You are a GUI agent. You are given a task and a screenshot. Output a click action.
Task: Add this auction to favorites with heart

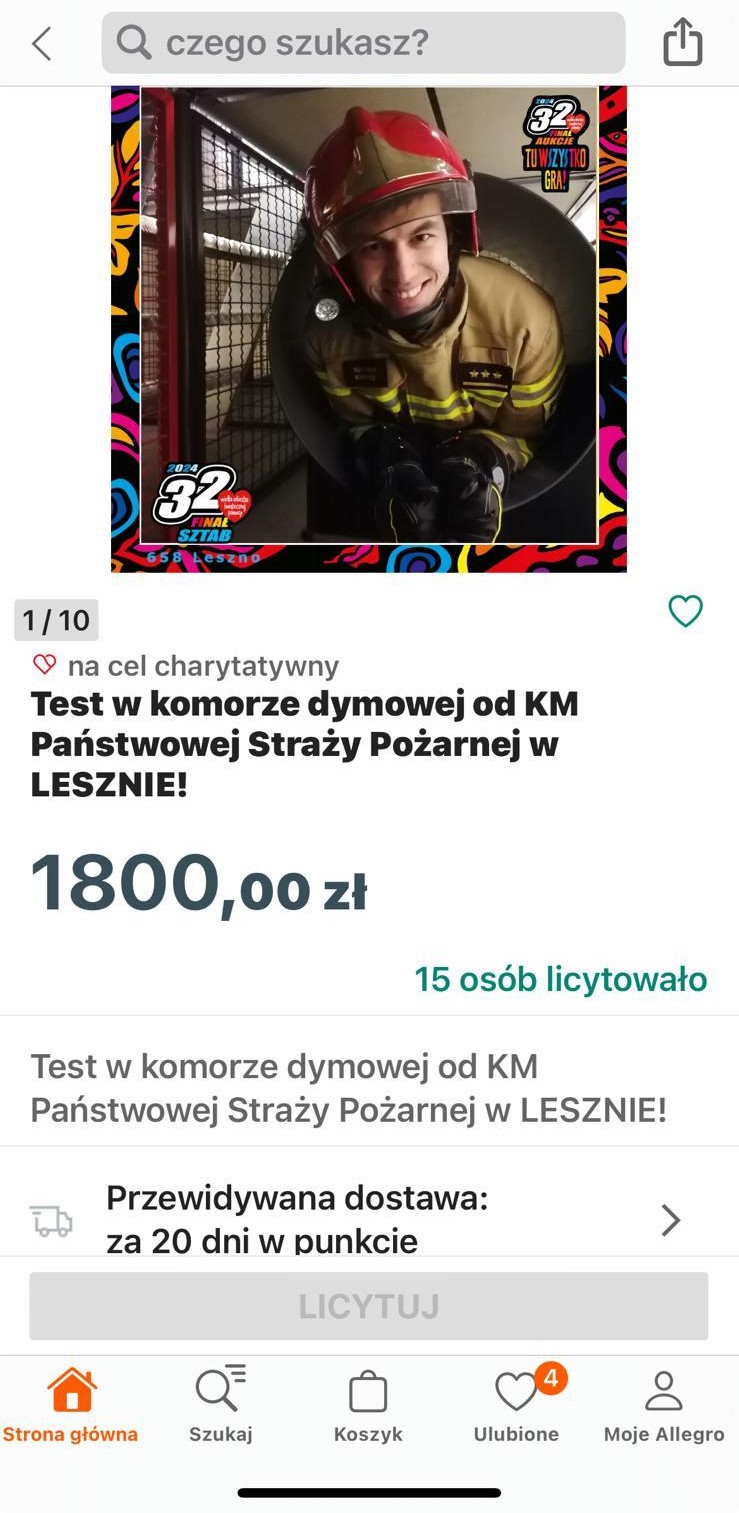point(685,611)
